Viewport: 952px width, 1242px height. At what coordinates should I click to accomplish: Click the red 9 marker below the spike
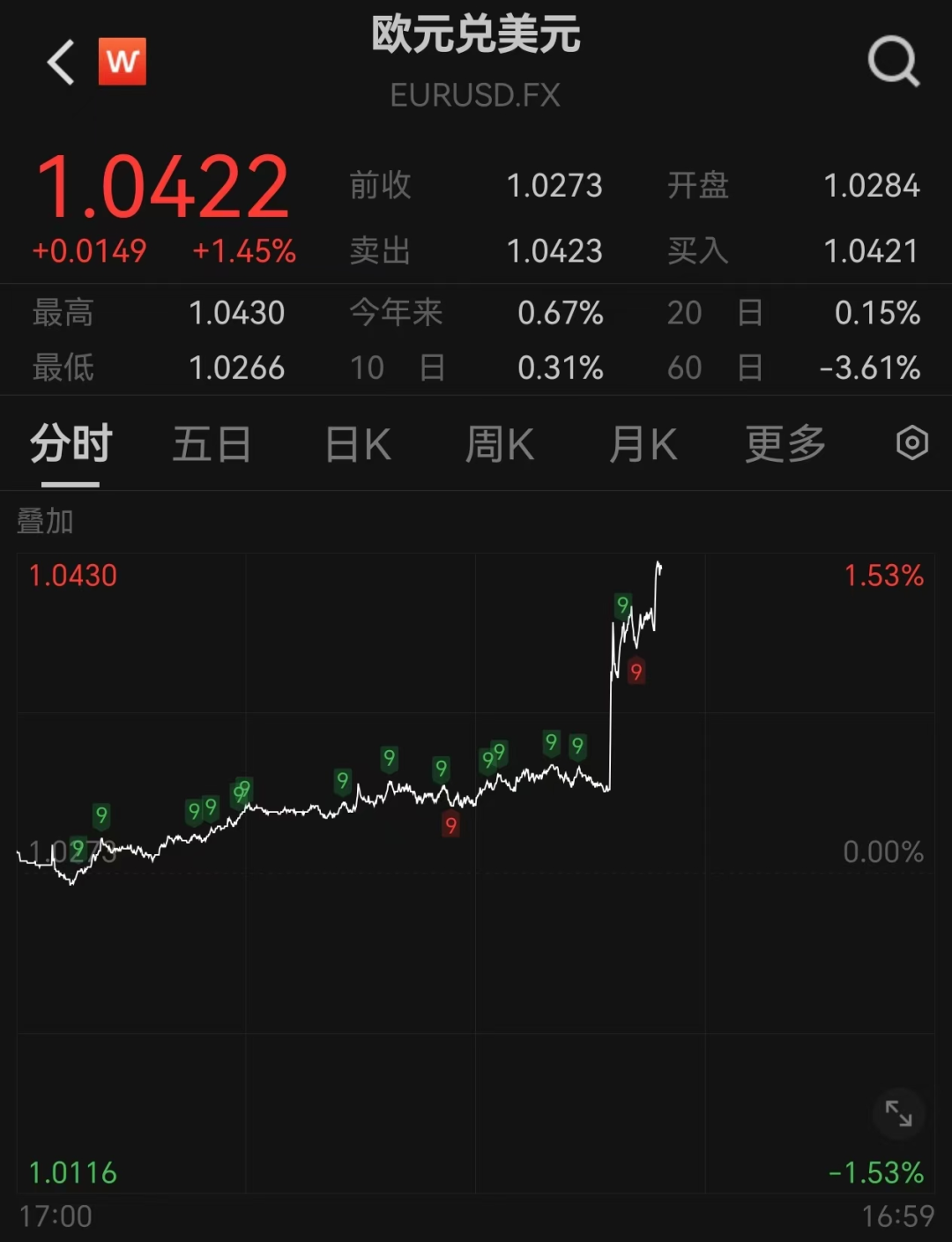(636, 671)
